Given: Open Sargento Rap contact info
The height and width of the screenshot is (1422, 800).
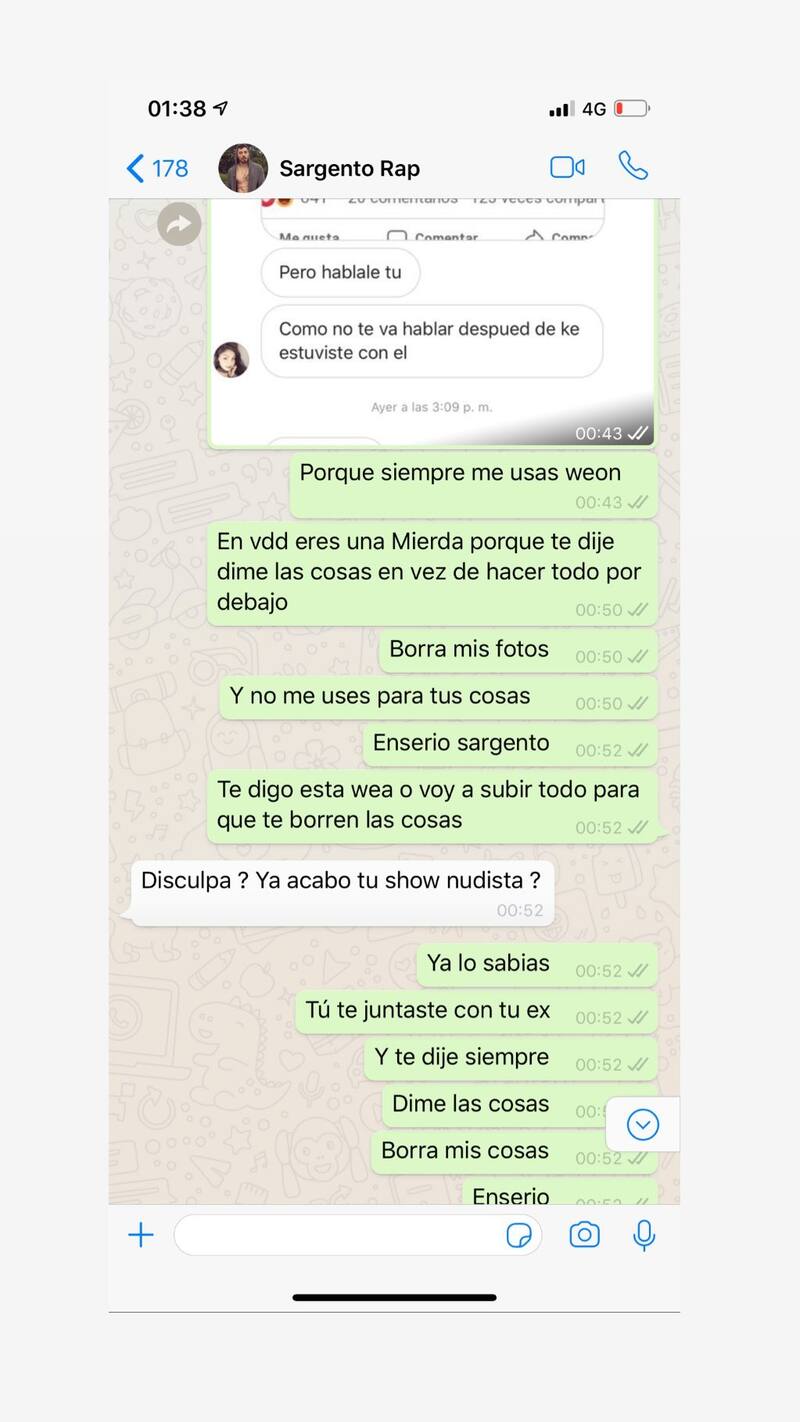Looking at the screenshot, I should point(349,168).
